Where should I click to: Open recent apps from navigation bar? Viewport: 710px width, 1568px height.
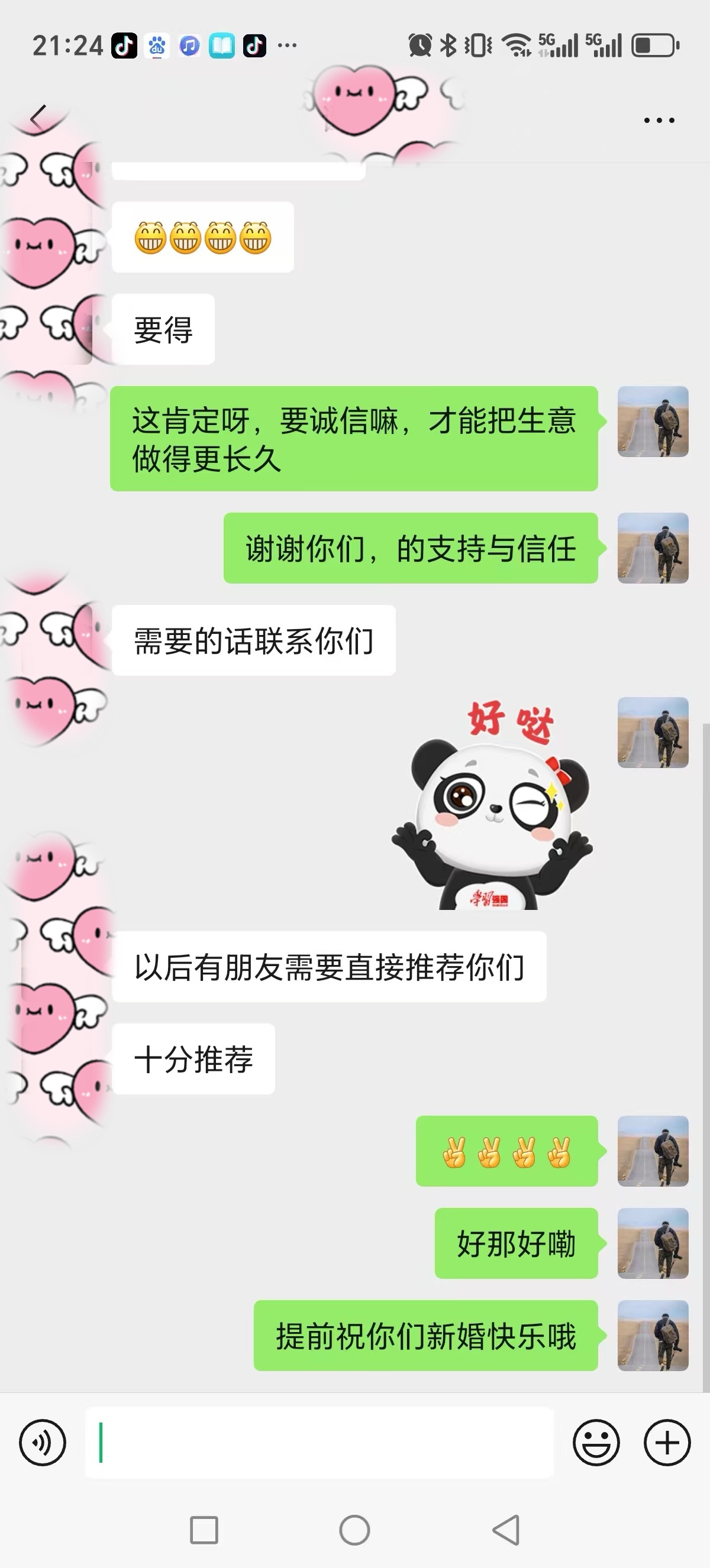click(x=204, y=1530)
